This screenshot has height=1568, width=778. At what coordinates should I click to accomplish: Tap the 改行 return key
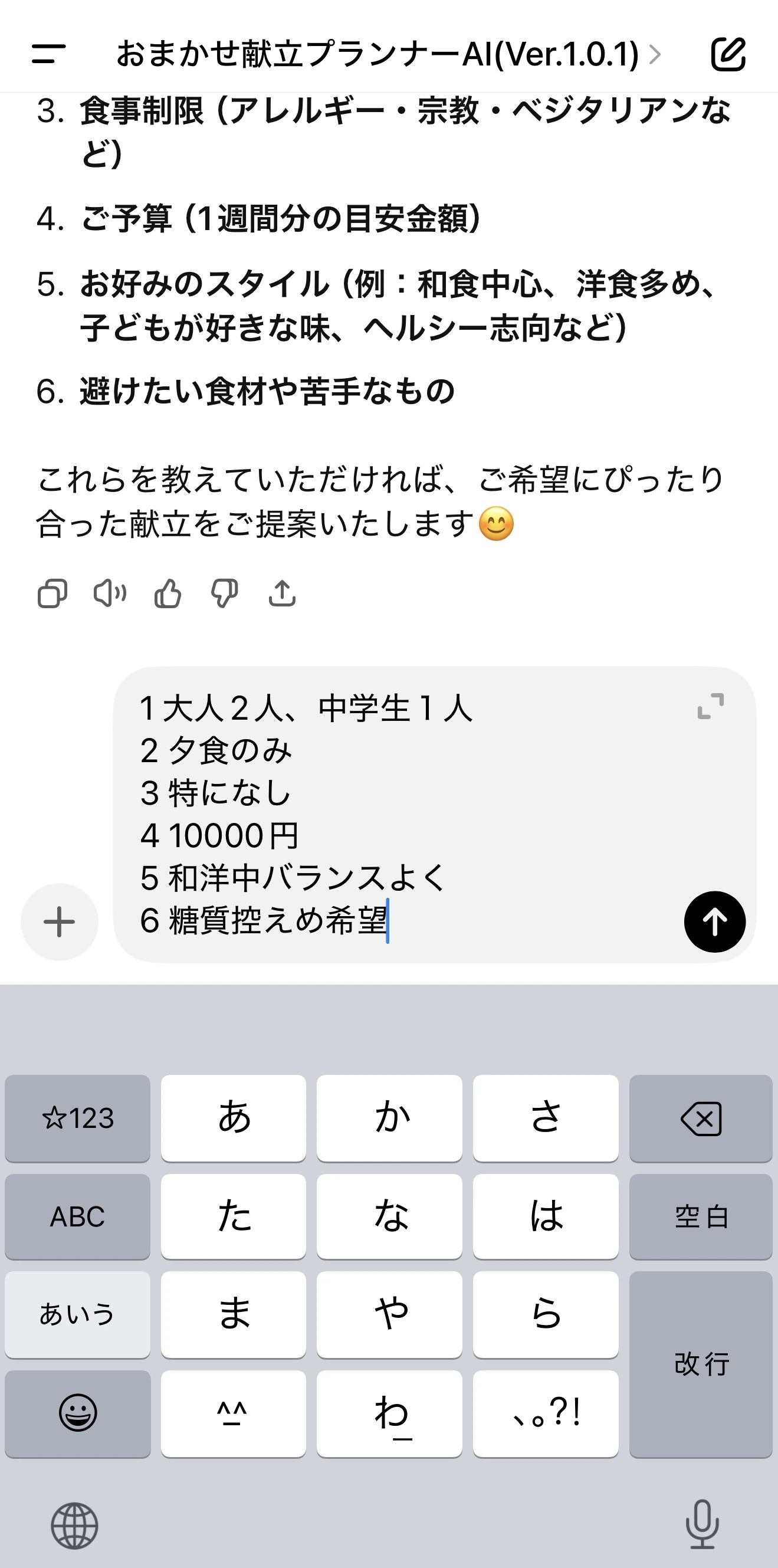pos(701,1364)
